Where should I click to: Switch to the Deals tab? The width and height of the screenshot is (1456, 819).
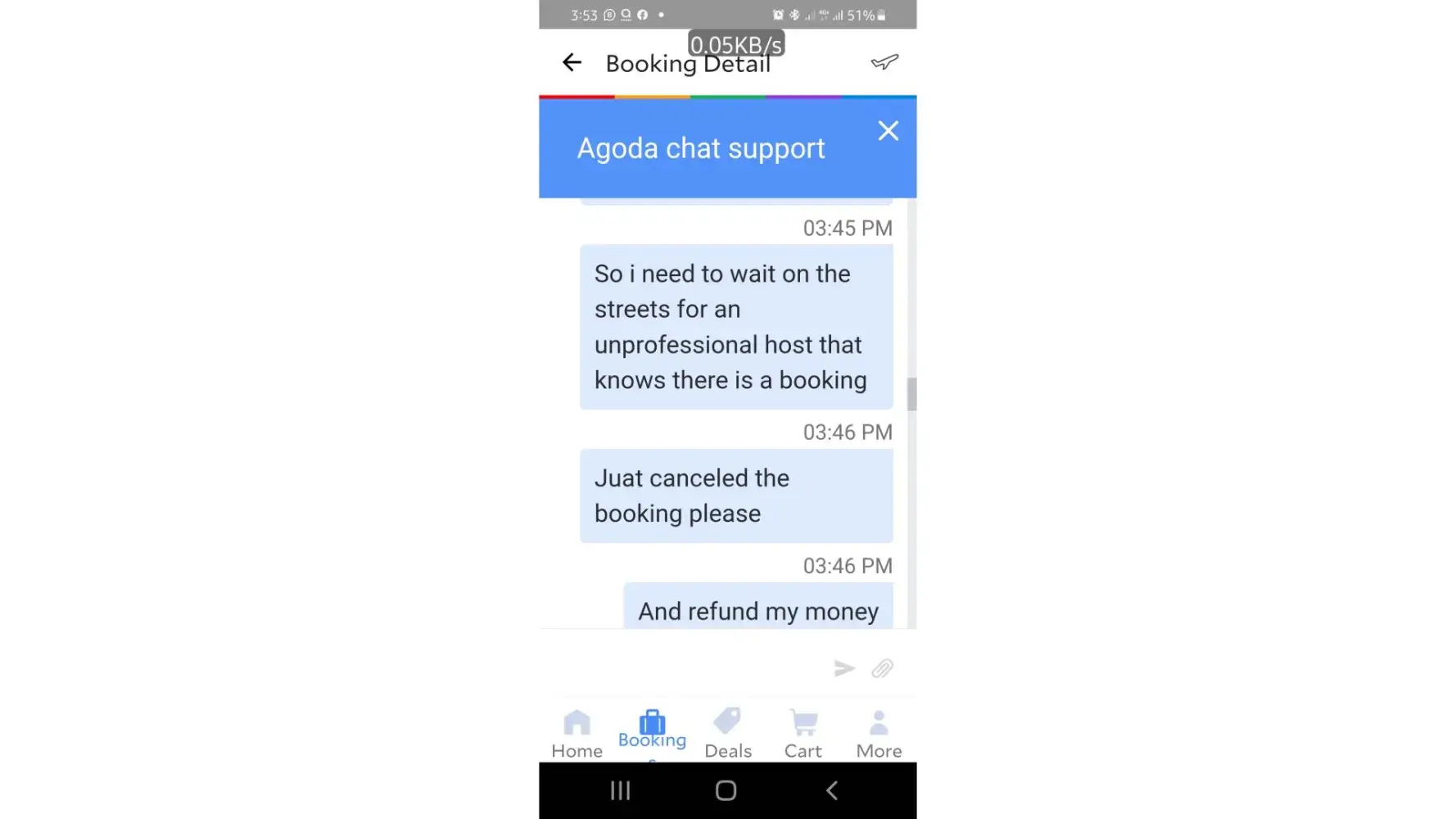pos(727,734)
